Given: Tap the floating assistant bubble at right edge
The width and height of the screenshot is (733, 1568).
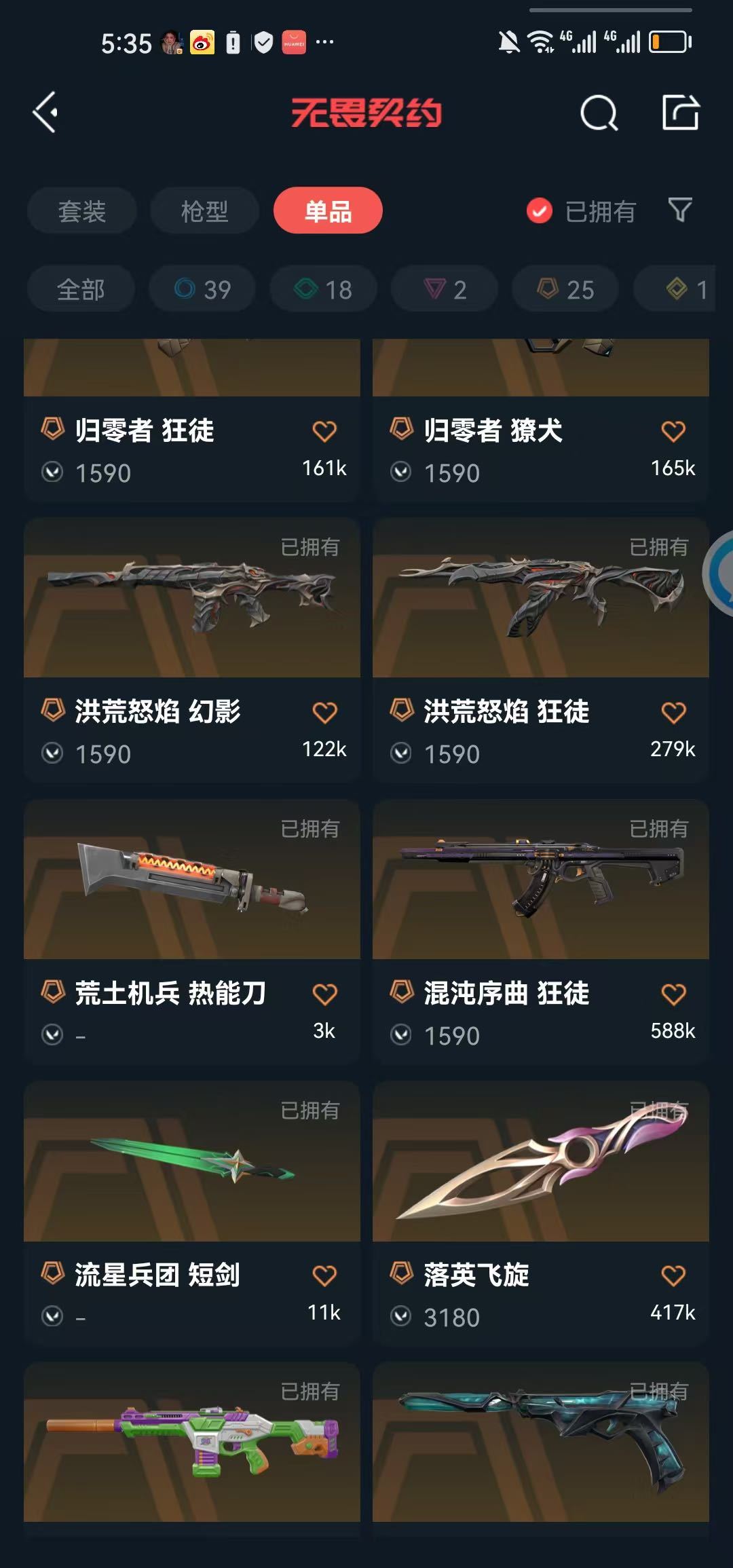Looking at the screenshot, I should click(719, 574).
